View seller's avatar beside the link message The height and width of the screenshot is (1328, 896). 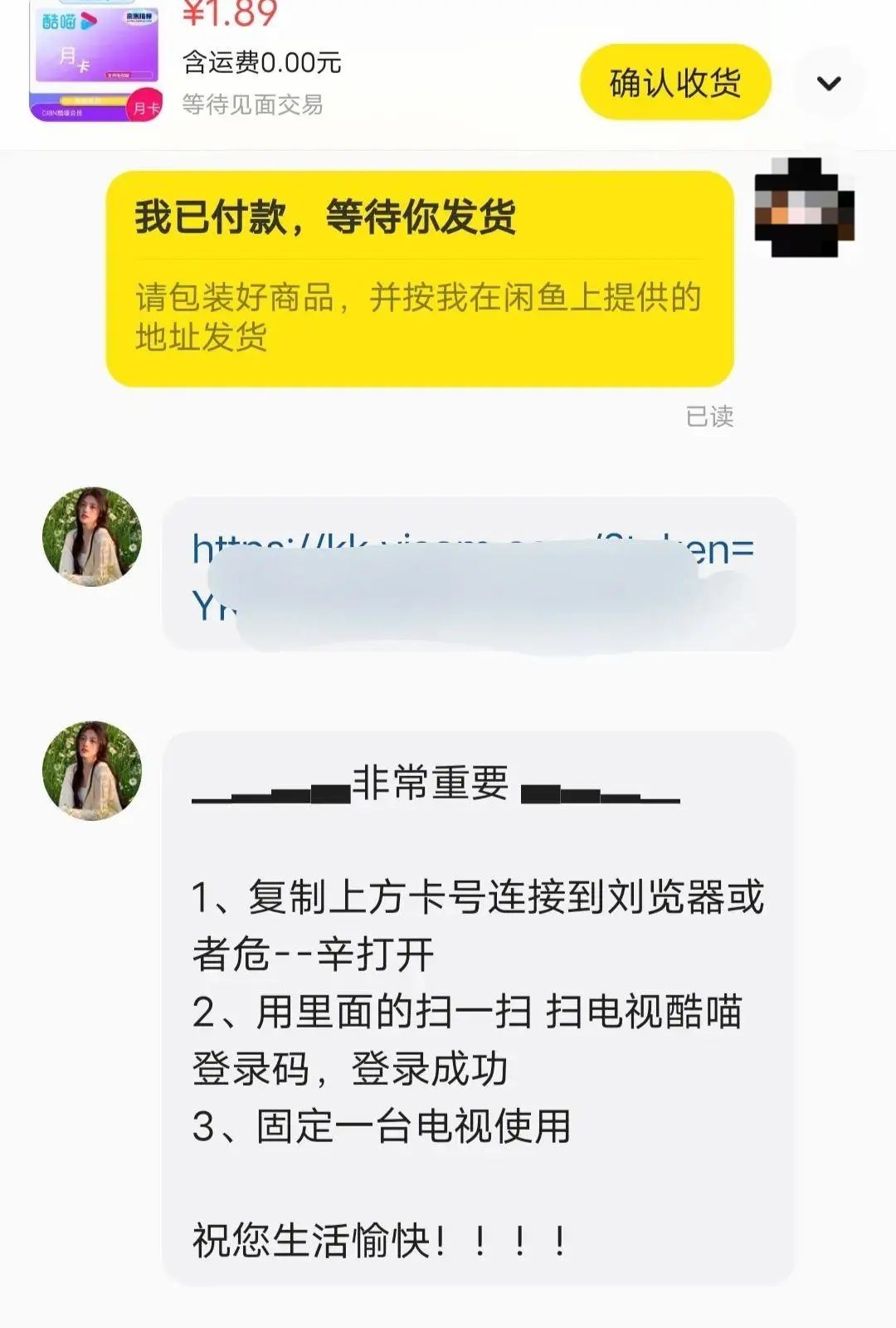(92, 537)
